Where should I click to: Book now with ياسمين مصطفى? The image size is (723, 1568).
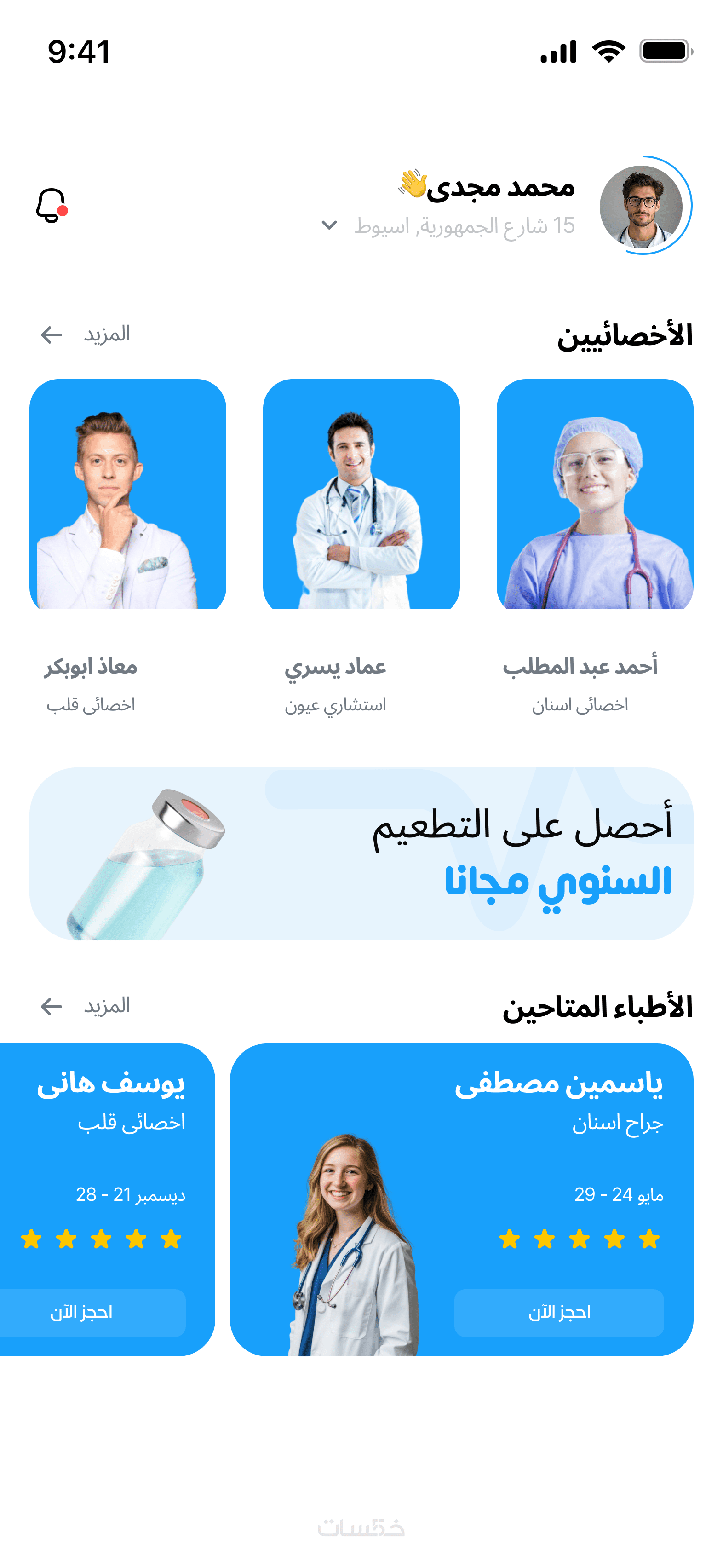pyautogui.click(x=559, y=1312)
